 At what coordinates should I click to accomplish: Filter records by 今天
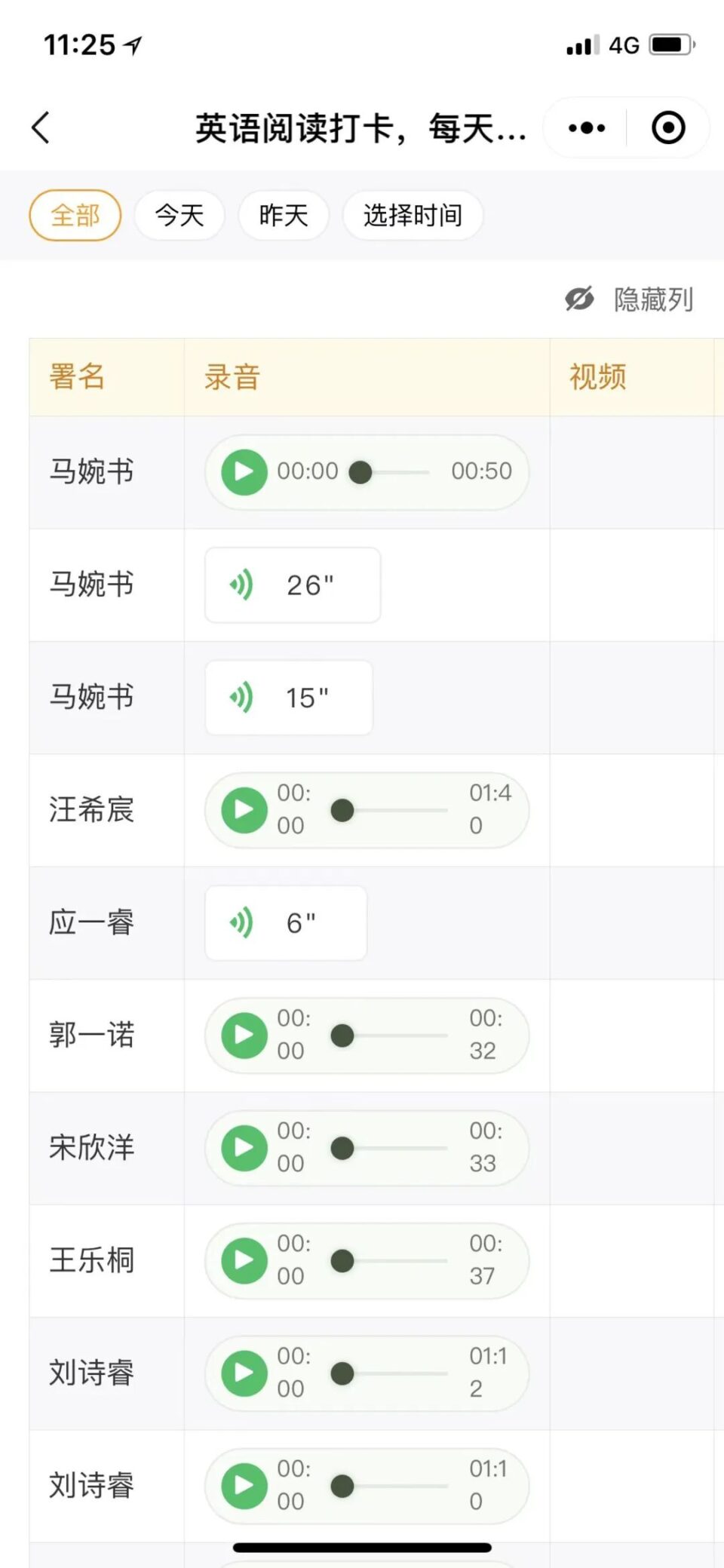click(179, 216)
